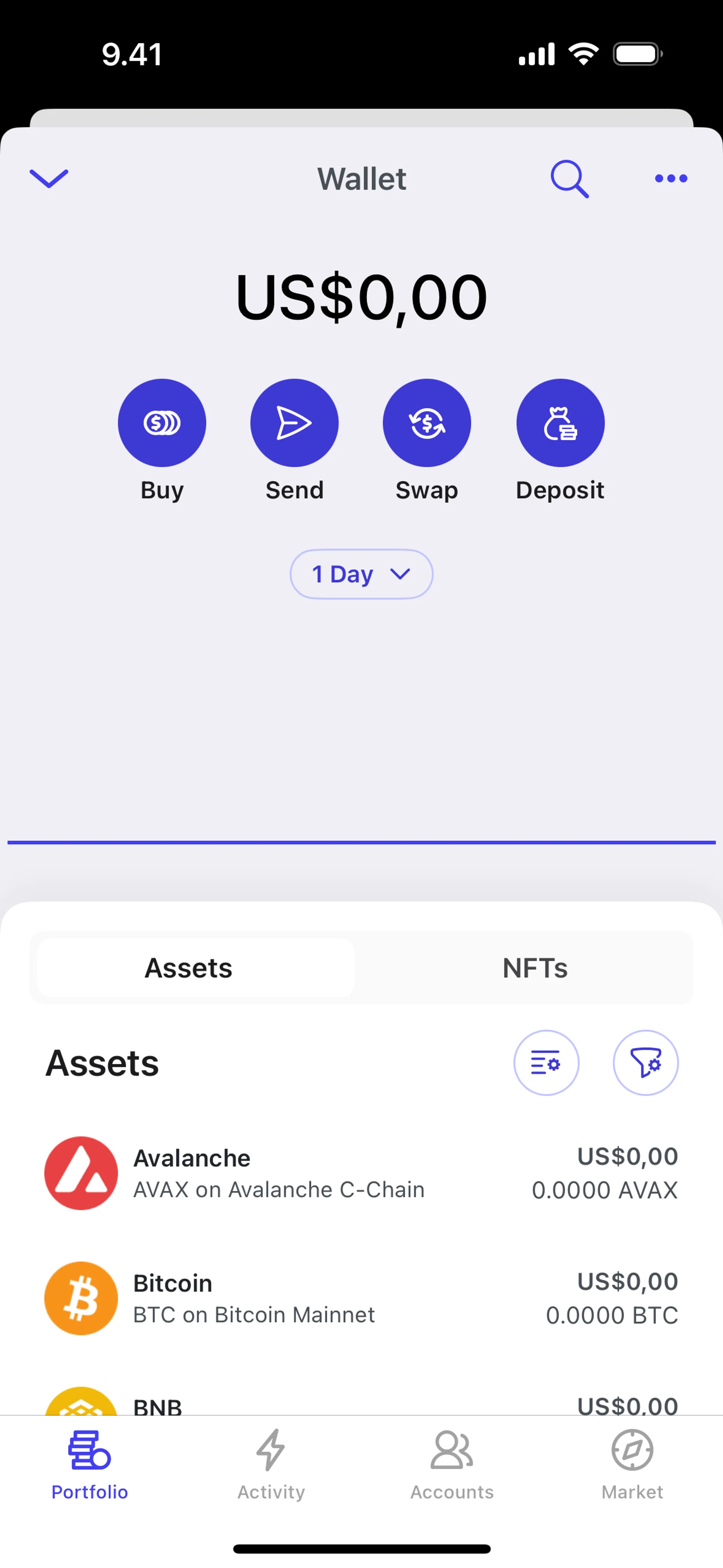Open the three-dot overflow menu
Viewport: 723px width, 1568px height.
tap(671, 178)
